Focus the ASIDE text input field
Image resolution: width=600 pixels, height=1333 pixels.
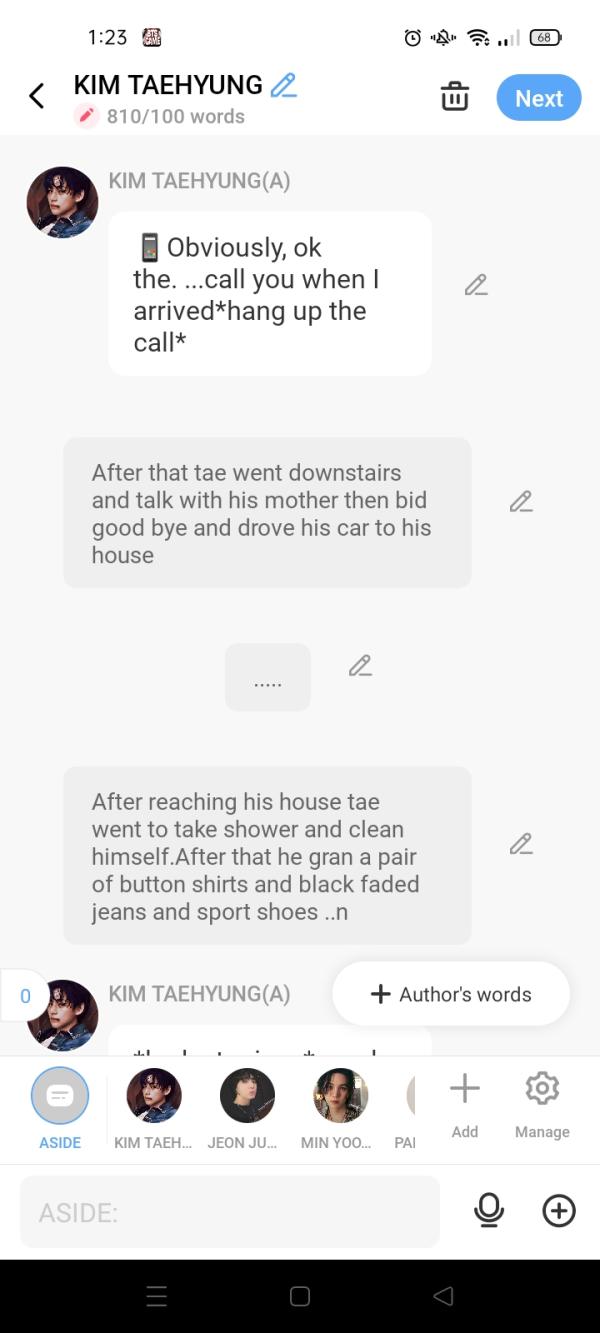[x=230, y=1212]
